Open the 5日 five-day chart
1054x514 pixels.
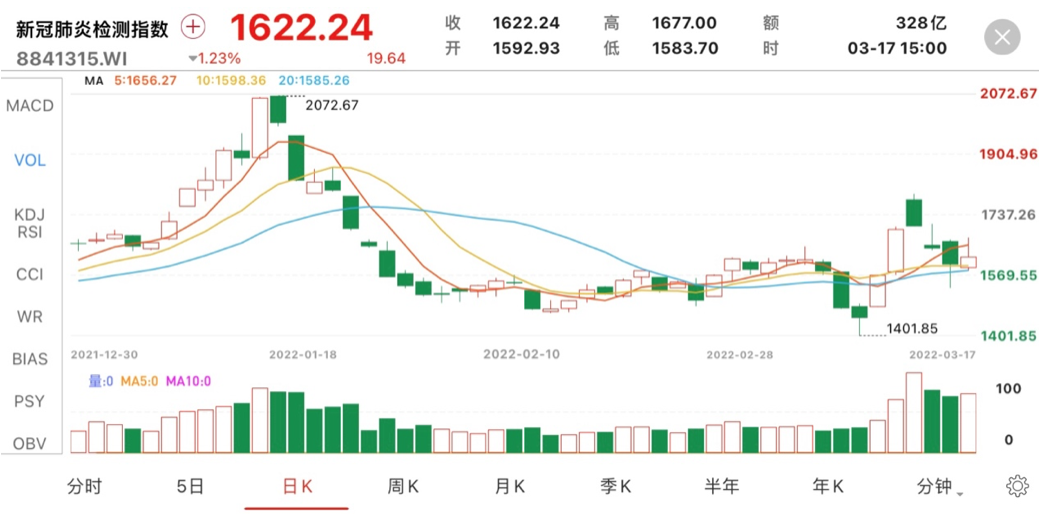tap(190, 487)
